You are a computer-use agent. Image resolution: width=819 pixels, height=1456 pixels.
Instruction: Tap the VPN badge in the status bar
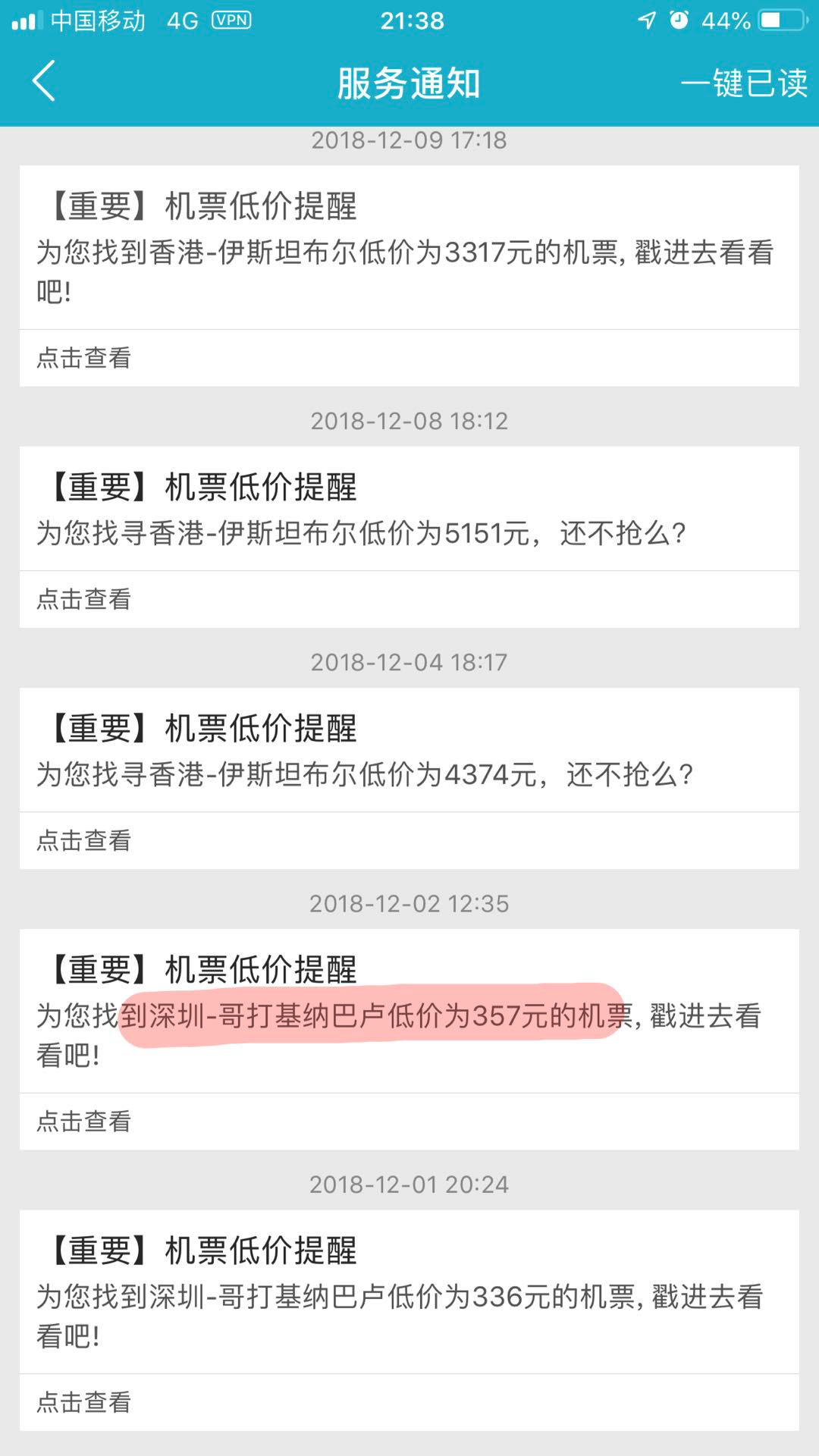[x=231, y=21]
